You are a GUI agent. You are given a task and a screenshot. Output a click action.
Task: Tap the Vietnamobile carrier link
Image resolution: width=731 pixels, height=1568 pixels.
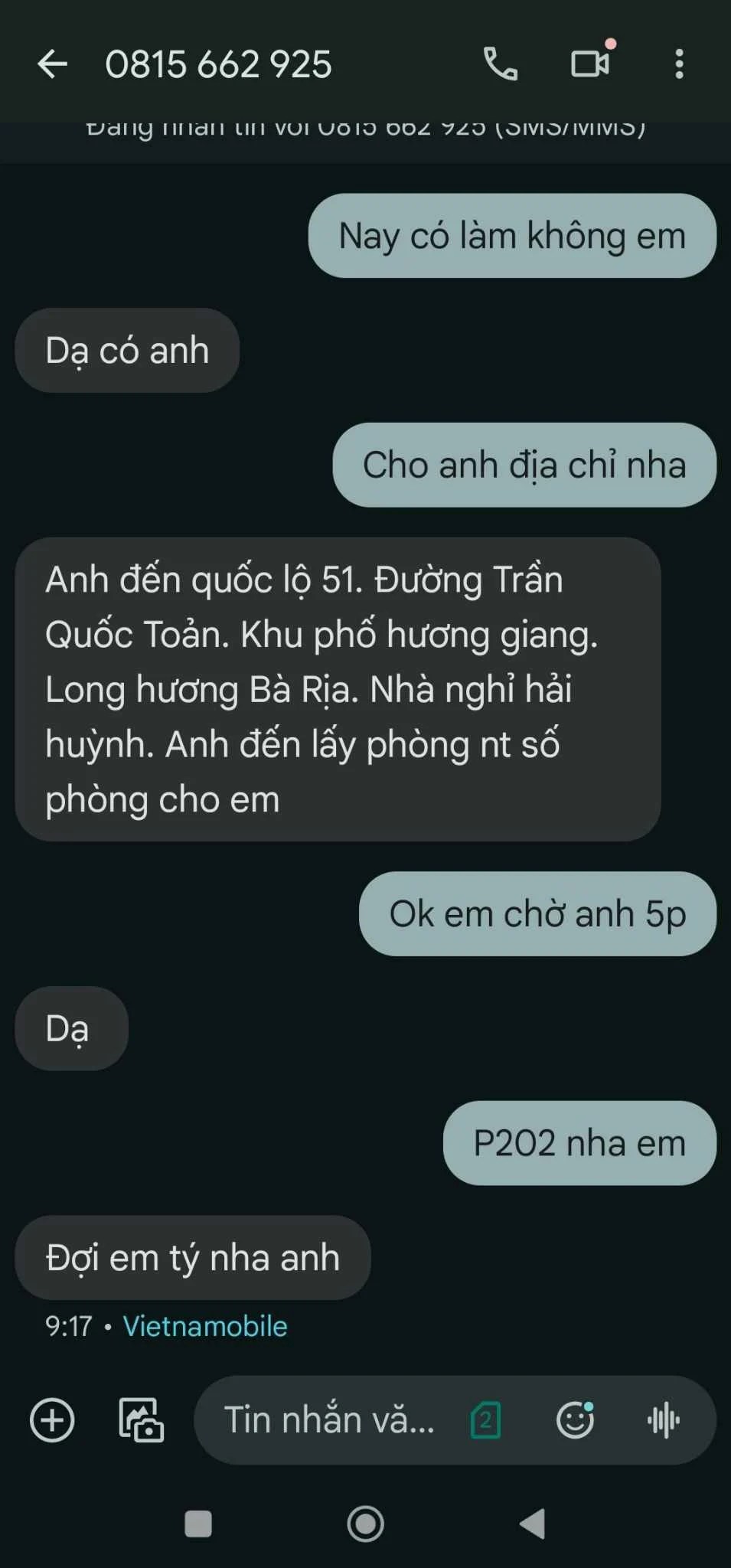pyautogui.click(x=204, y=1326)
